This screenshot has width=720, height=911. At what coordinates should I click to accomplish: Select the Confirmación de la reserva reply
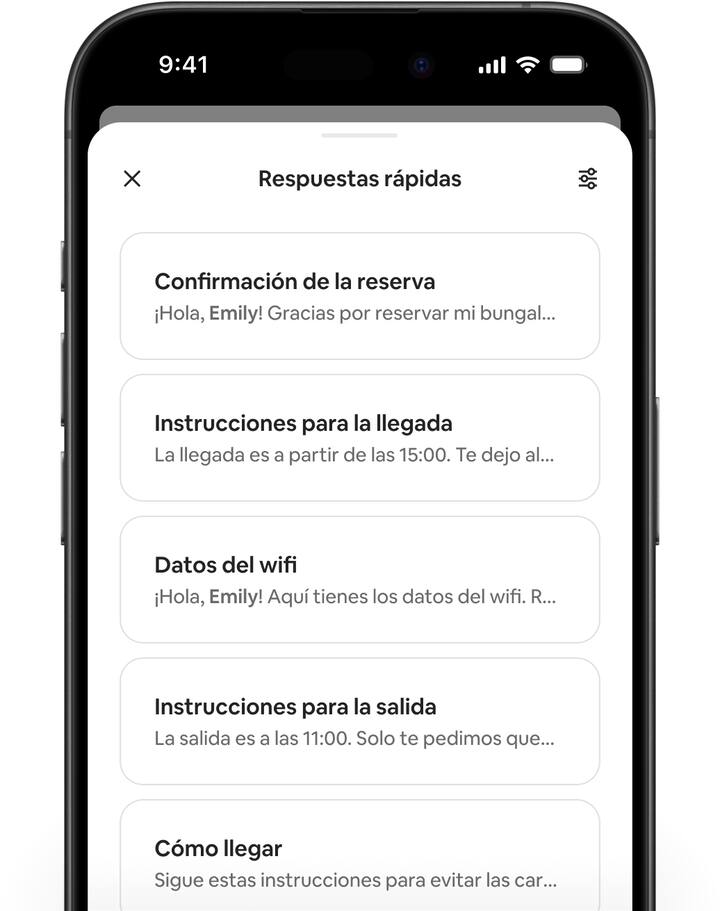[x=360, y=296]
